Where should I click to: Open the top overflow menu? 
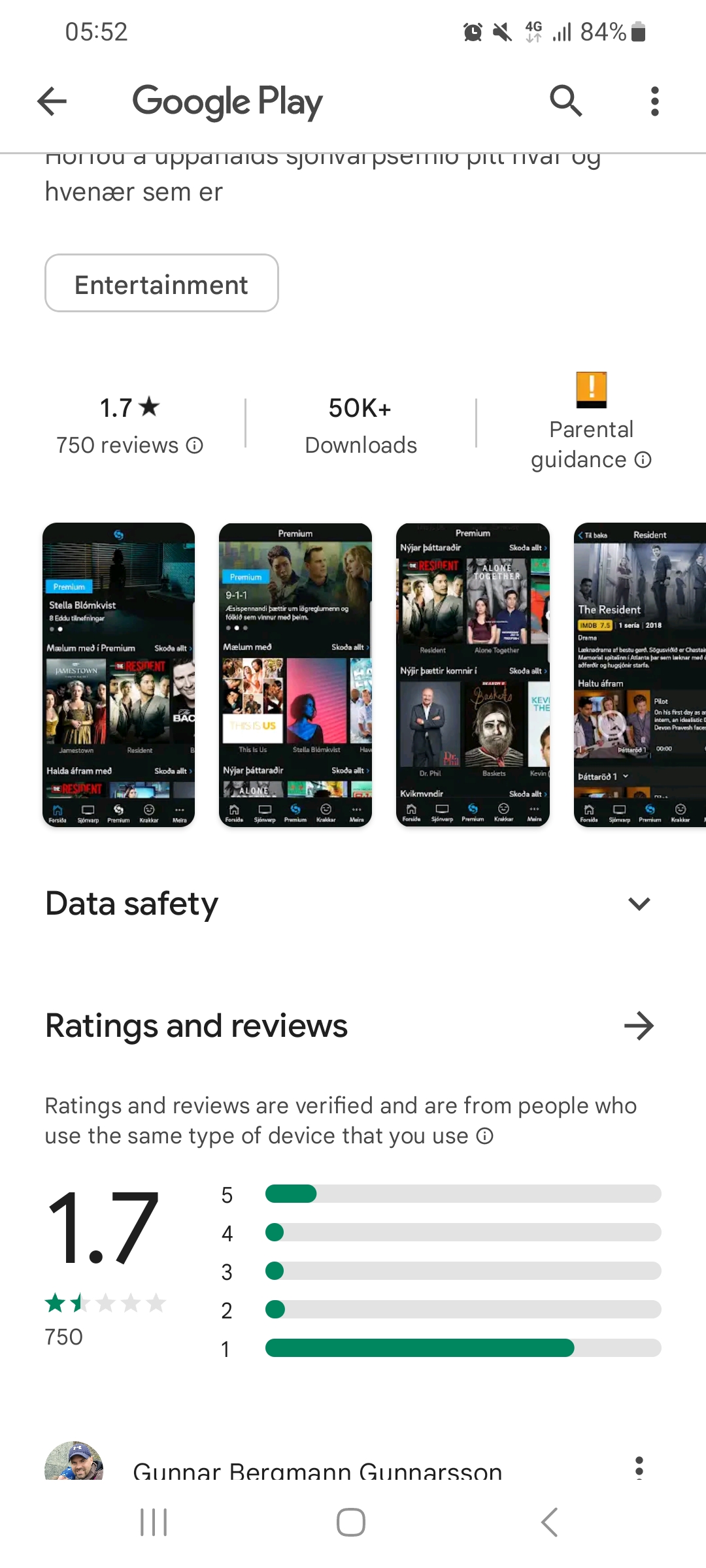pos(654,101)
